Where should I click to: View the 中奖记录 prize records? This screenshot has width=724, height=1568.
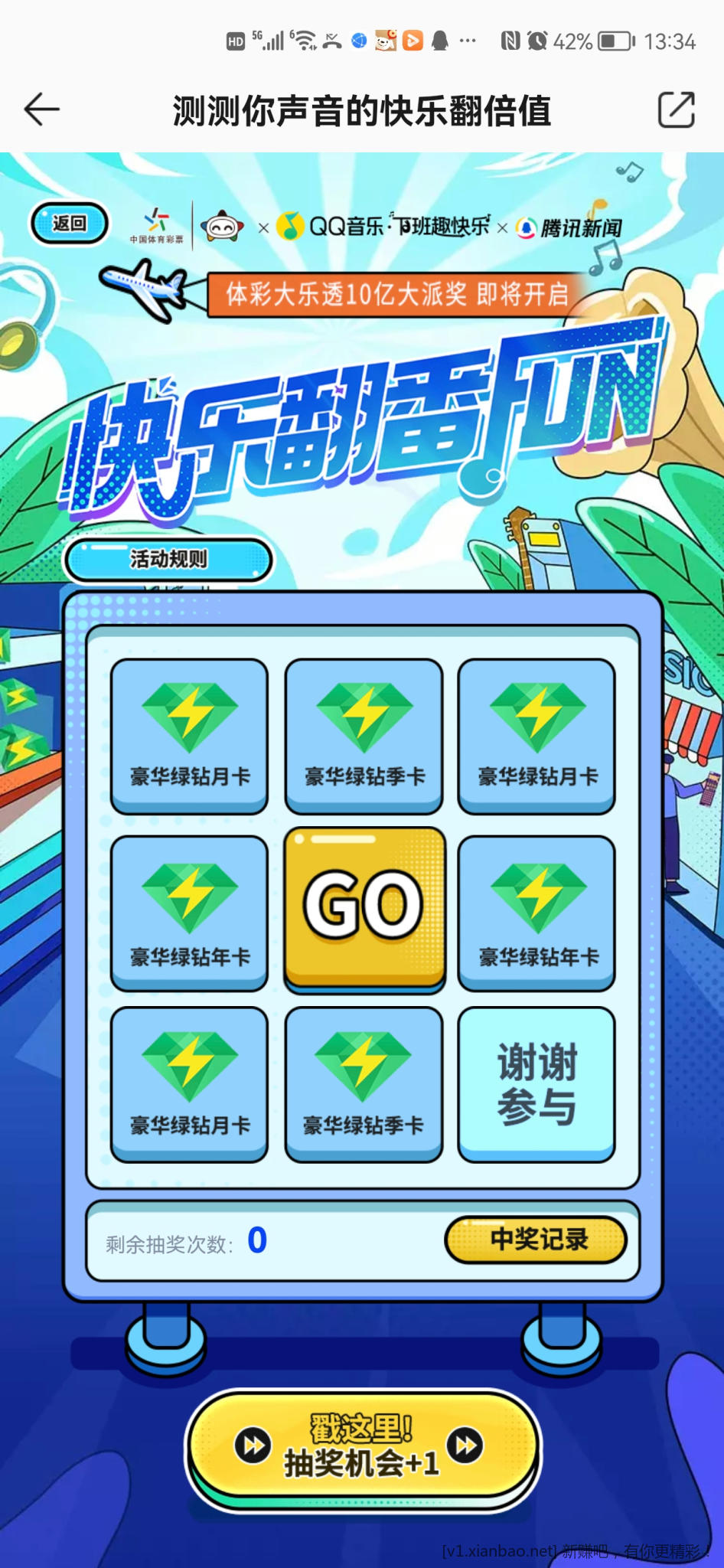click(x=536, y=1239)
